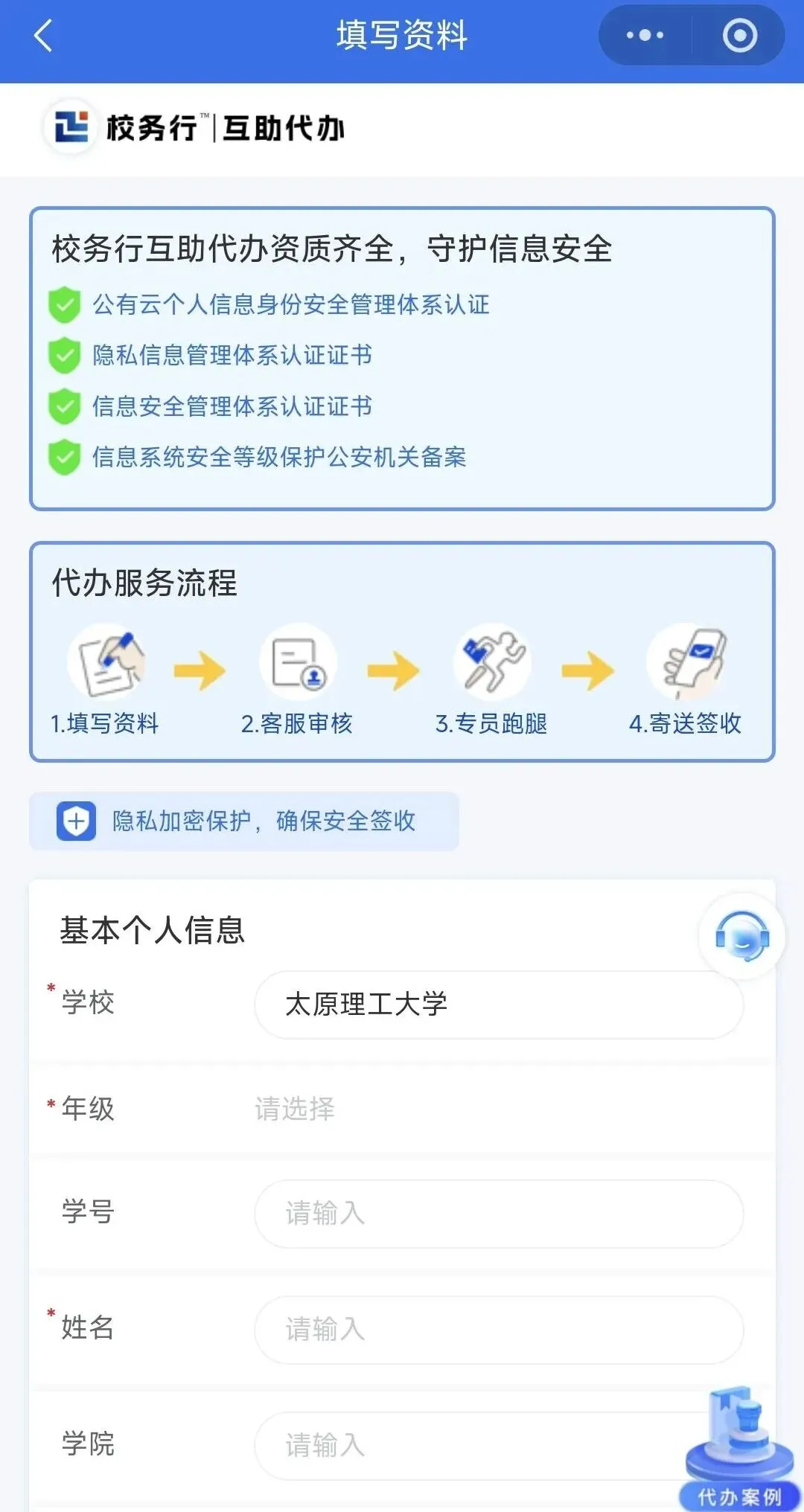Go back using the top-left arrow
The width and height of the screenshot is (804, 1512).
click(x=43, y=35)
